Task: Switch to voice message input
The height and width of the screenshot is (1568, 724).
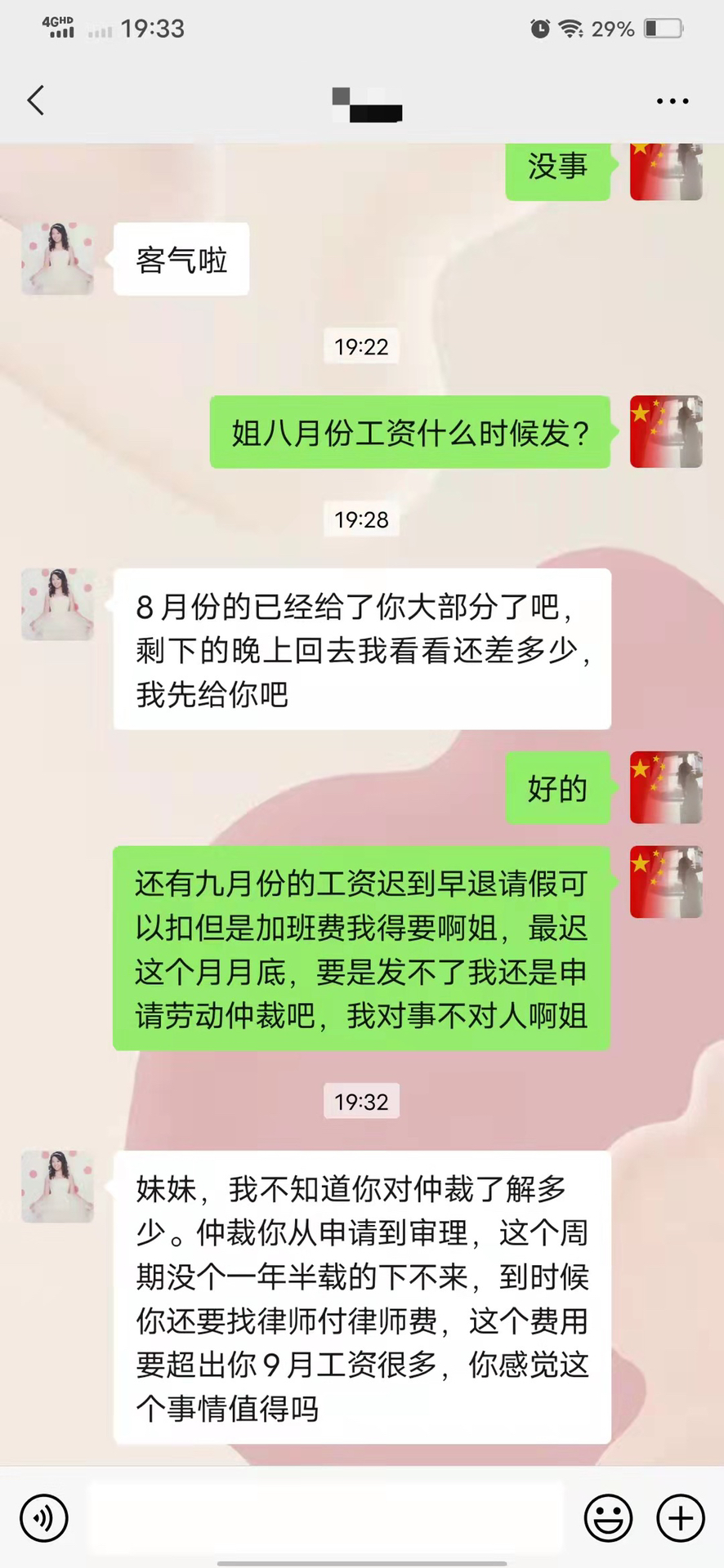Action: pos(43,1518)
